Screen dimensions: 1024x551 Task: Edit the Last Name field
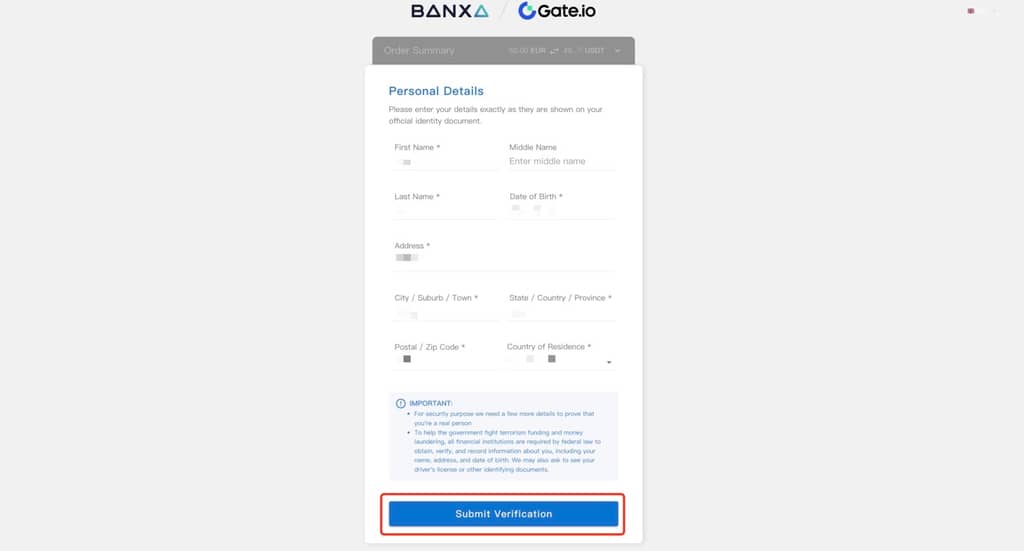[445, 211]
